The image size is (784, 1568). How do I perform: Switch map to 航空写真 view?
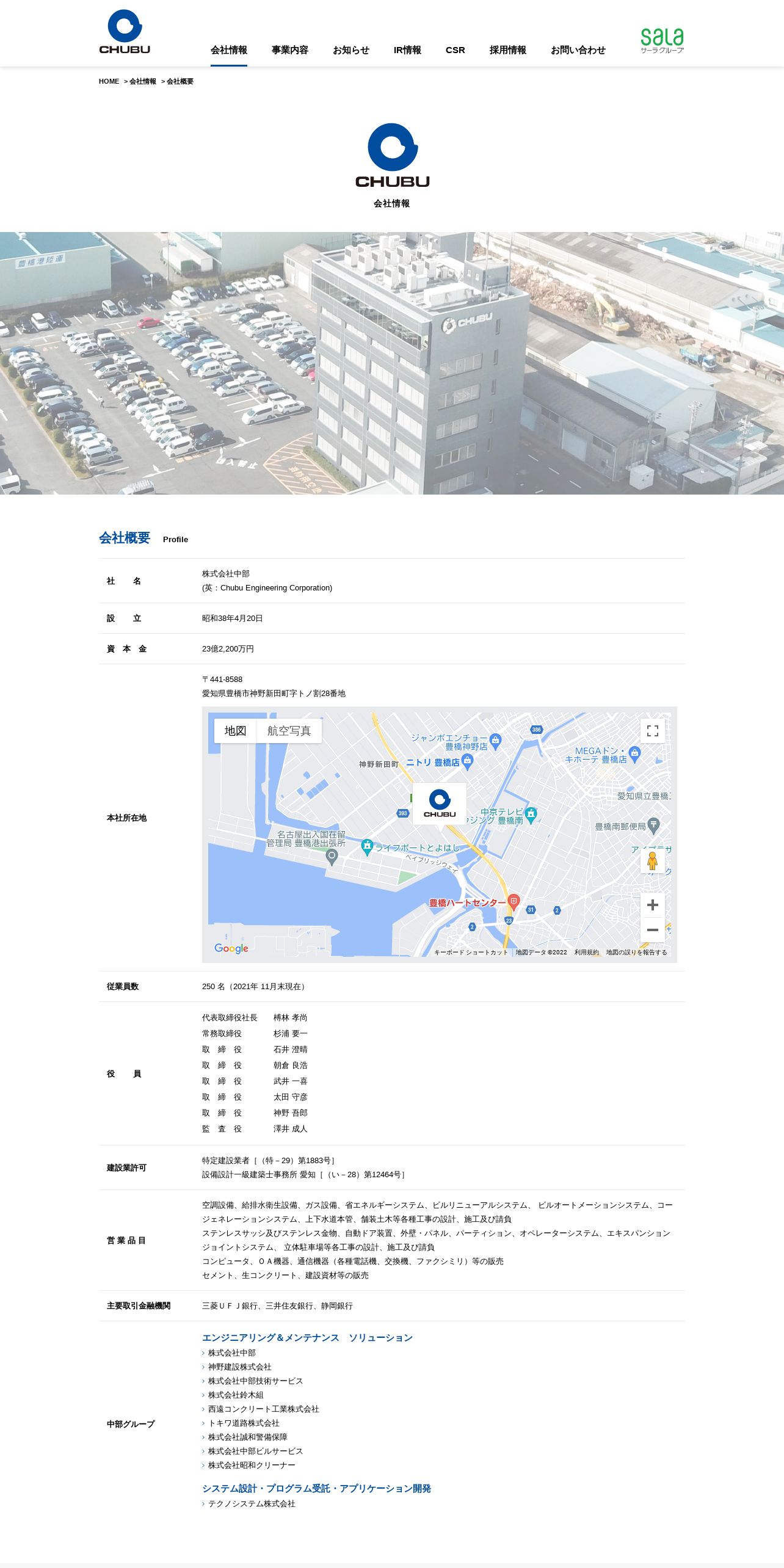[289, 731]
